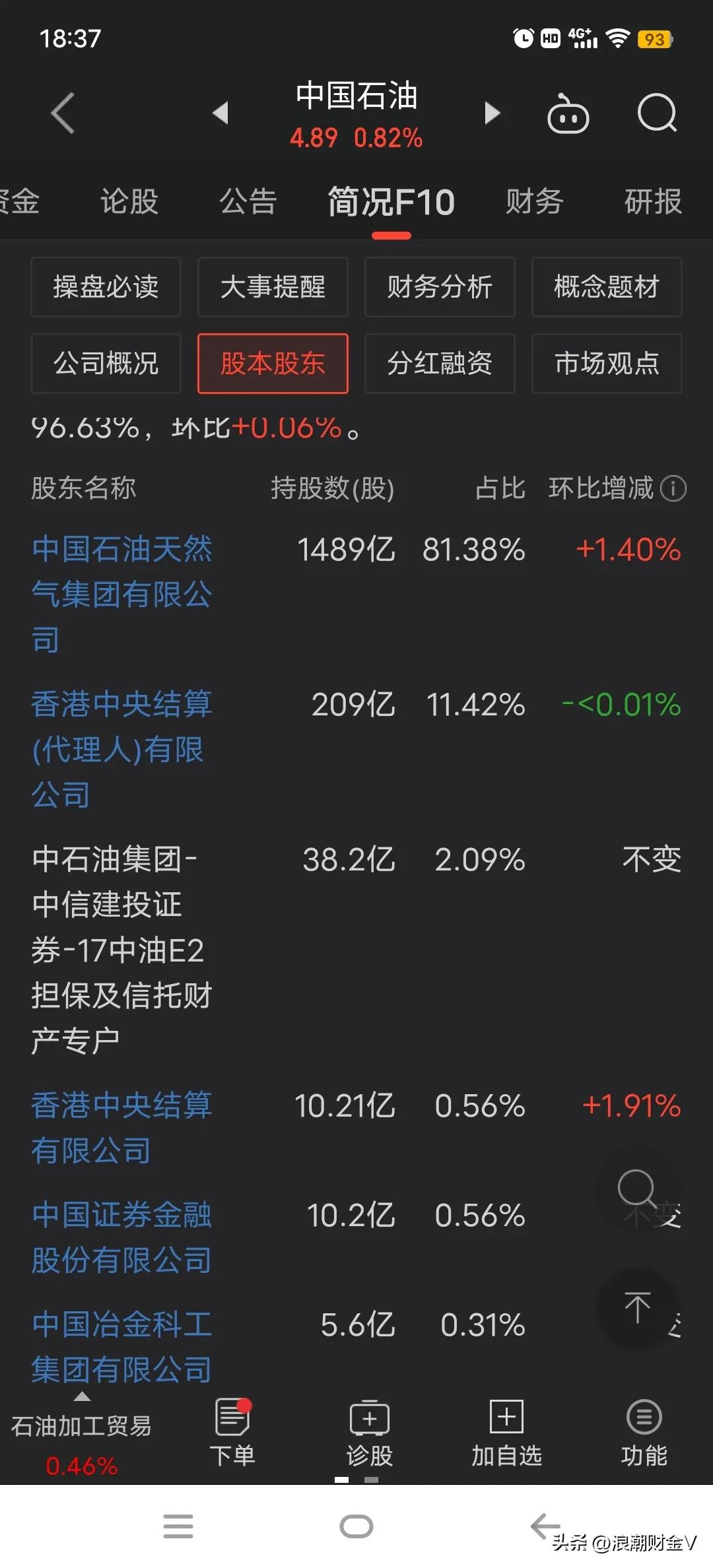Open shareholder 中国石油天然气集团有限公司 details
The height and width of the screenshot is (1568, 713).
point(122,594)
